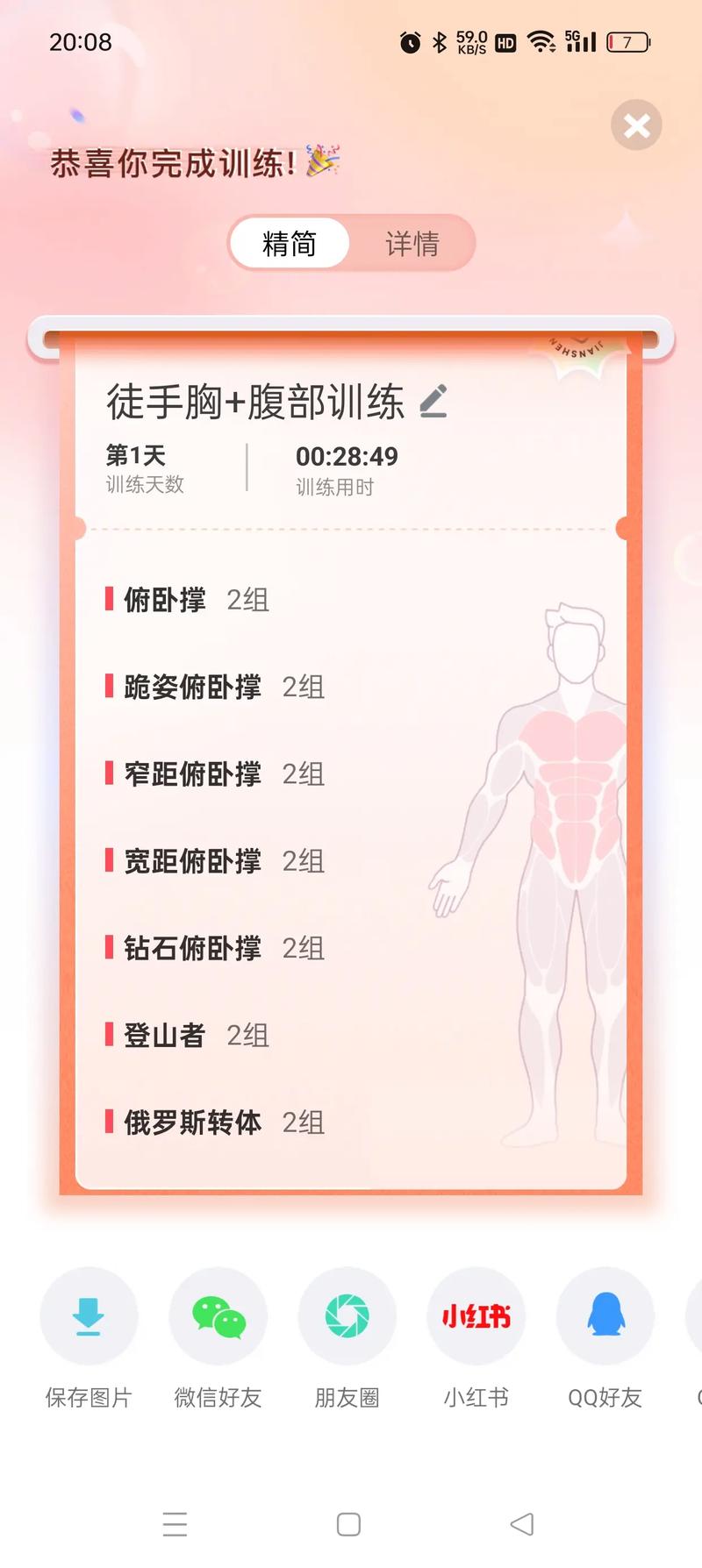
Task: Share to 朋友圈
Action: [x=347, y=1316]
